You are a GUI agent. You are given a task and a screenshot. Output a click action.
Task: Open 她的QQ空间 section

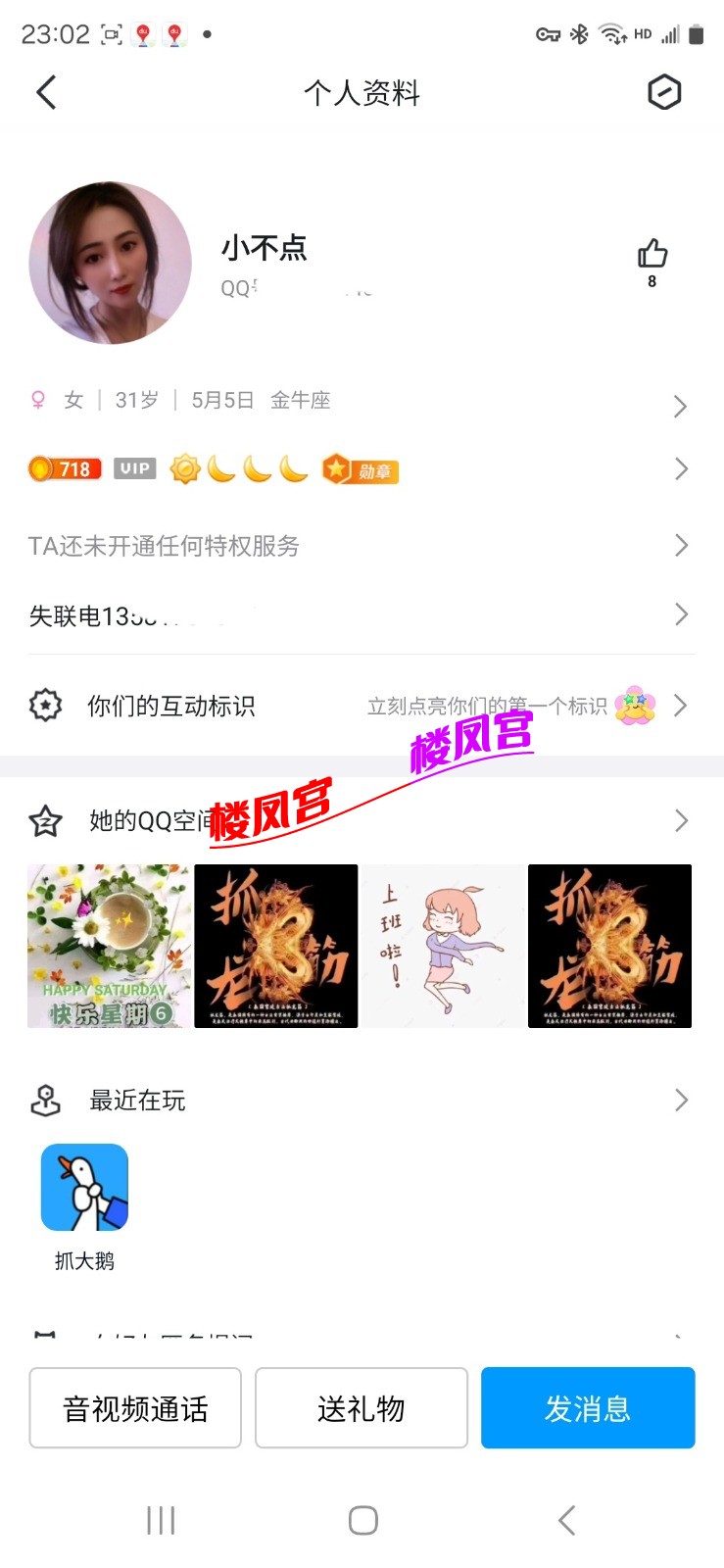tap(359, 821)
